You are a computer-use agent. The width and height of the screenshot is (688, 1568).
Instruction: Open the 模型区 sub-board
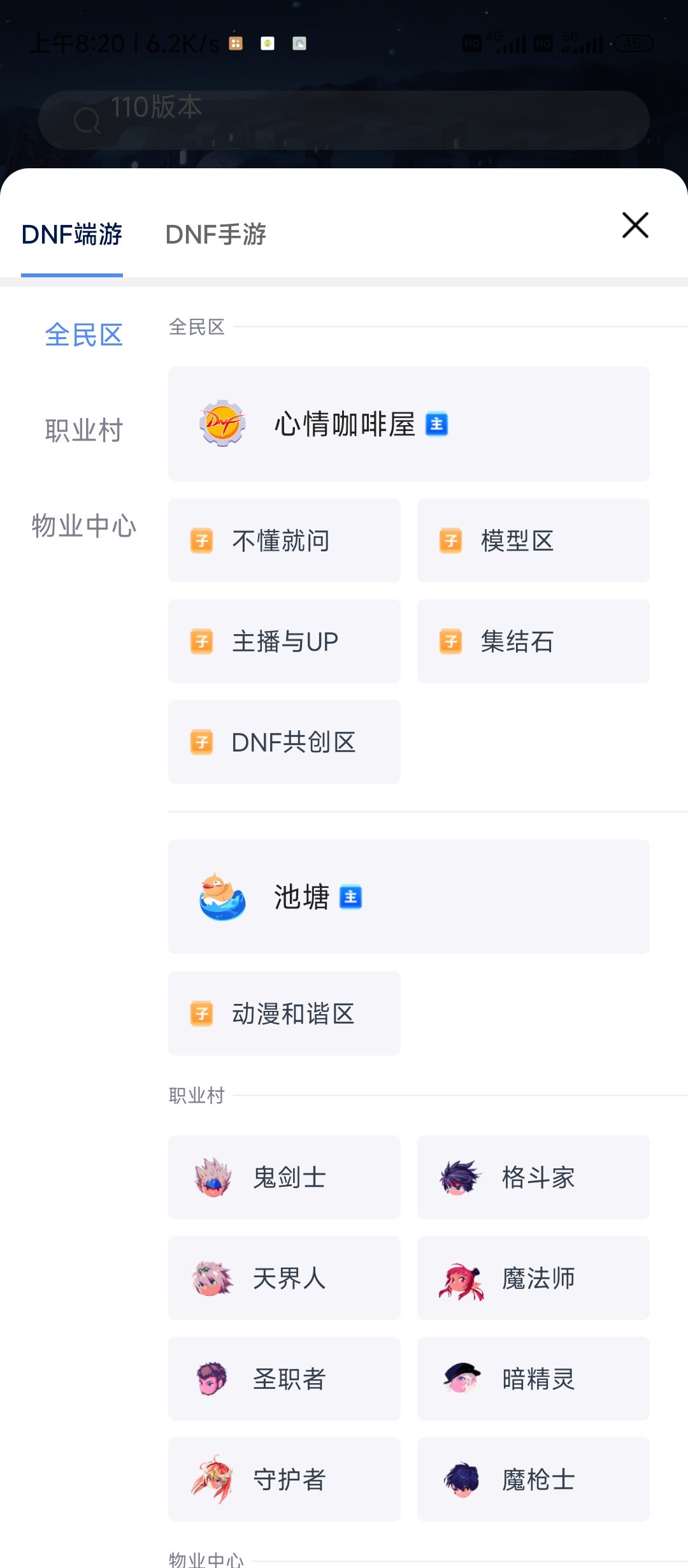pos(533,541)
